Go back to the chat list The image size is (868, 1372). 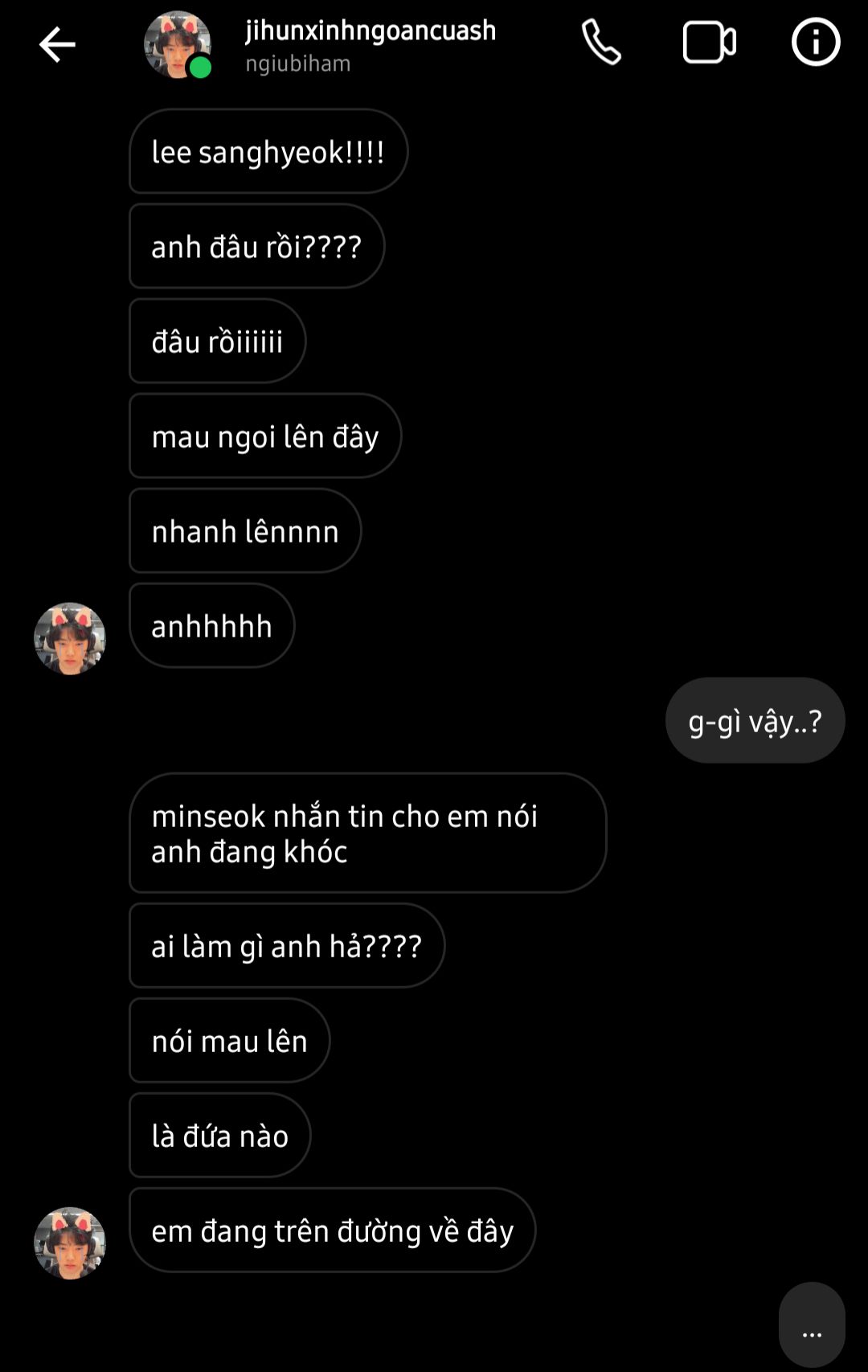coord(57,44)
